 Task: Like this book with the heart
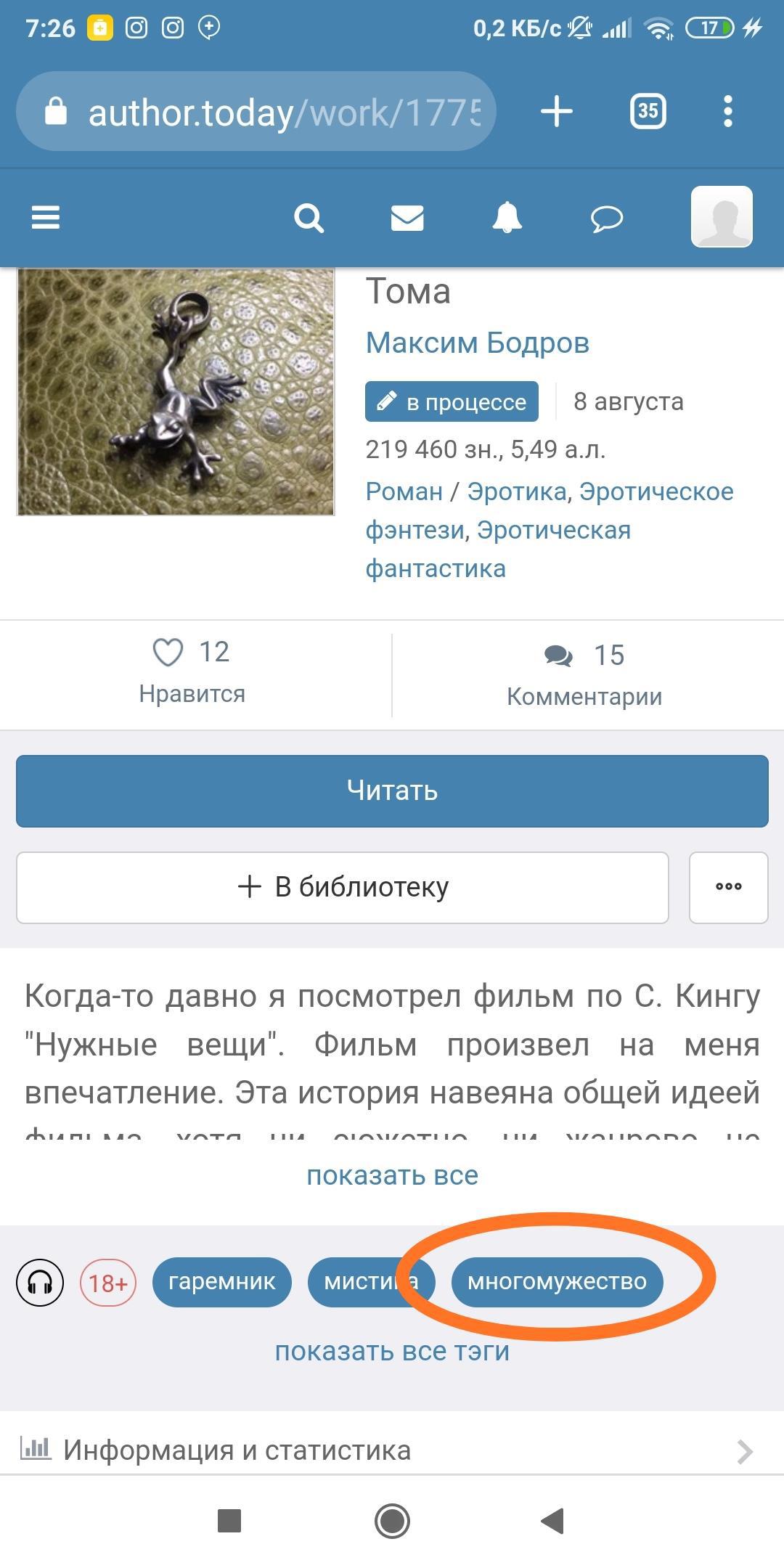click(x=168, y=652)
